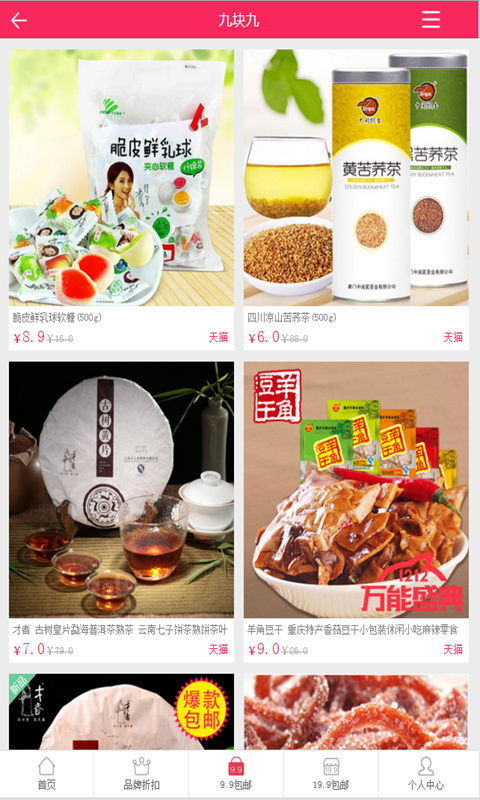Select the 9.9包邮 tab
480x800 pixels.
[236, 773]
